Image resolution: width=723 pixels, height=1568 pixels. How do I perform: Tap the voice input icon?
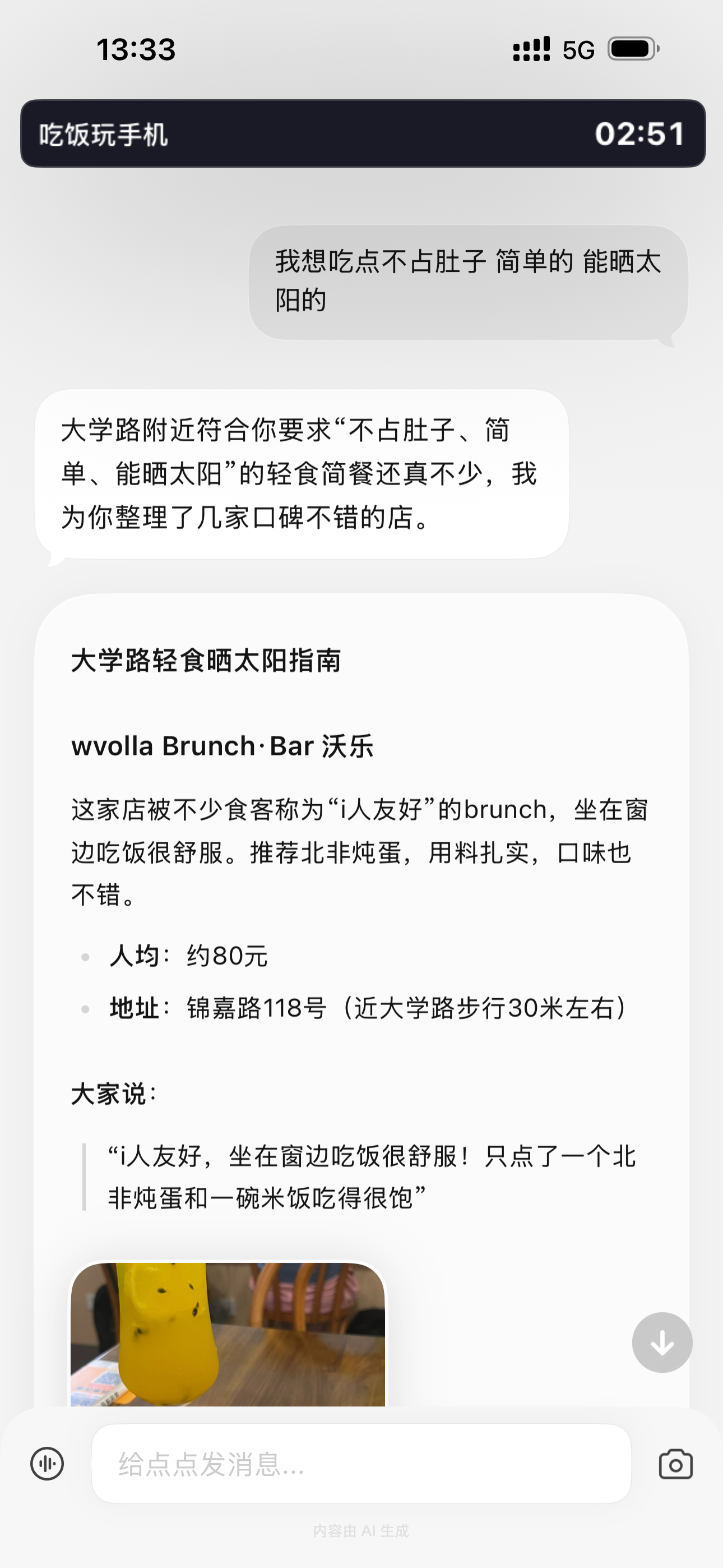[x=47, y=1463]
